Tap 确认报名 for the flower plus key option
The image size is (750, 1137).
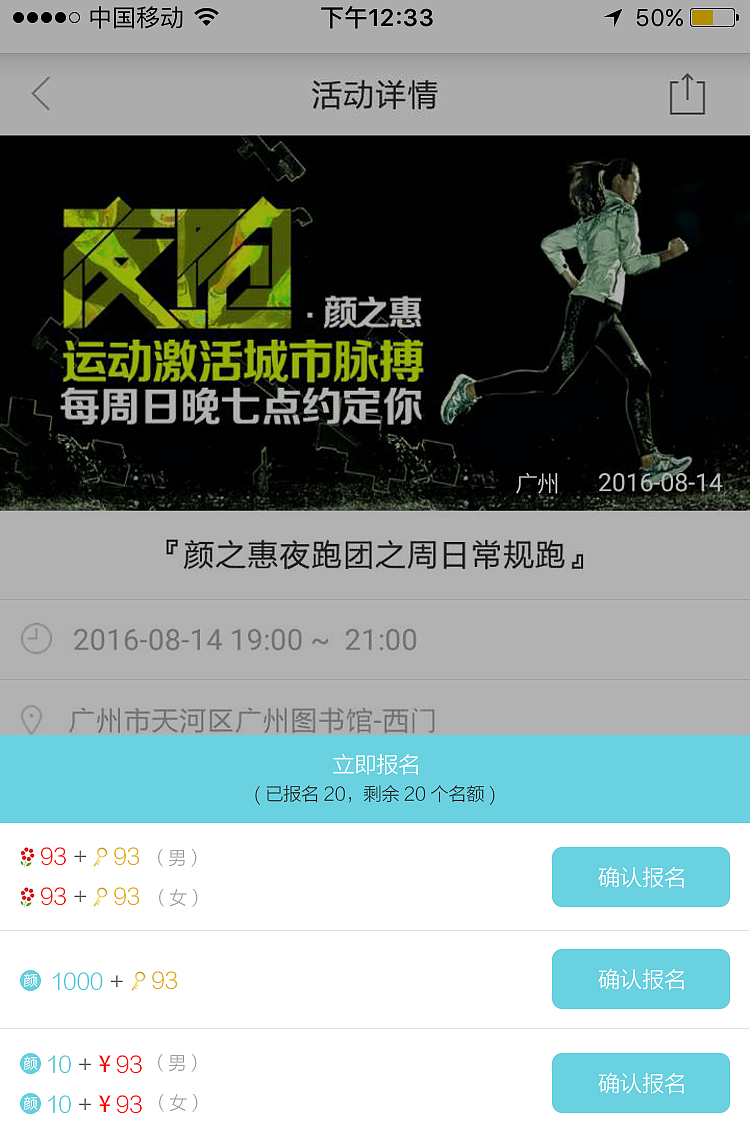[640, 877]
